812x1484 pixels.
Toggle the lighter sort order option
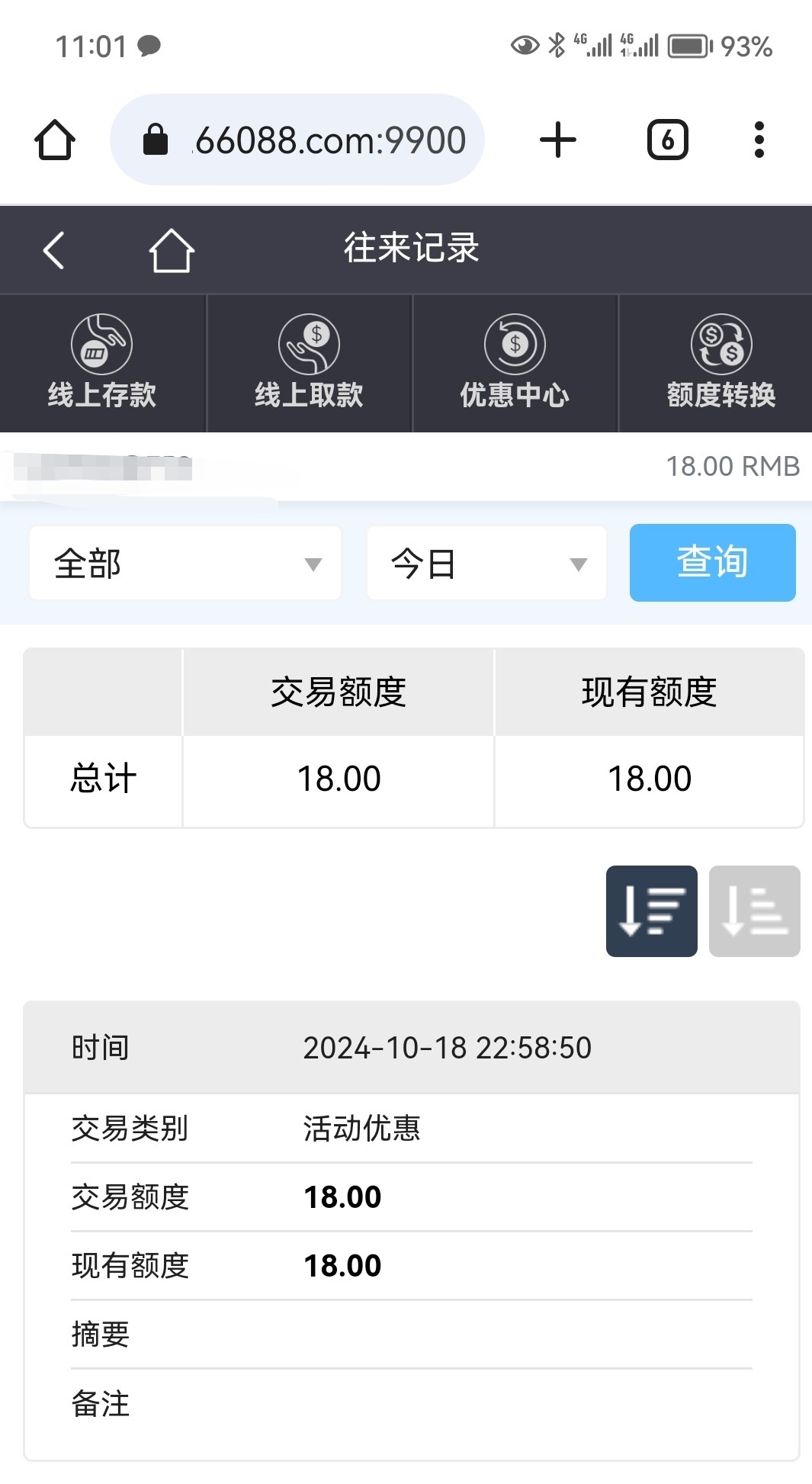coord(754,912)
